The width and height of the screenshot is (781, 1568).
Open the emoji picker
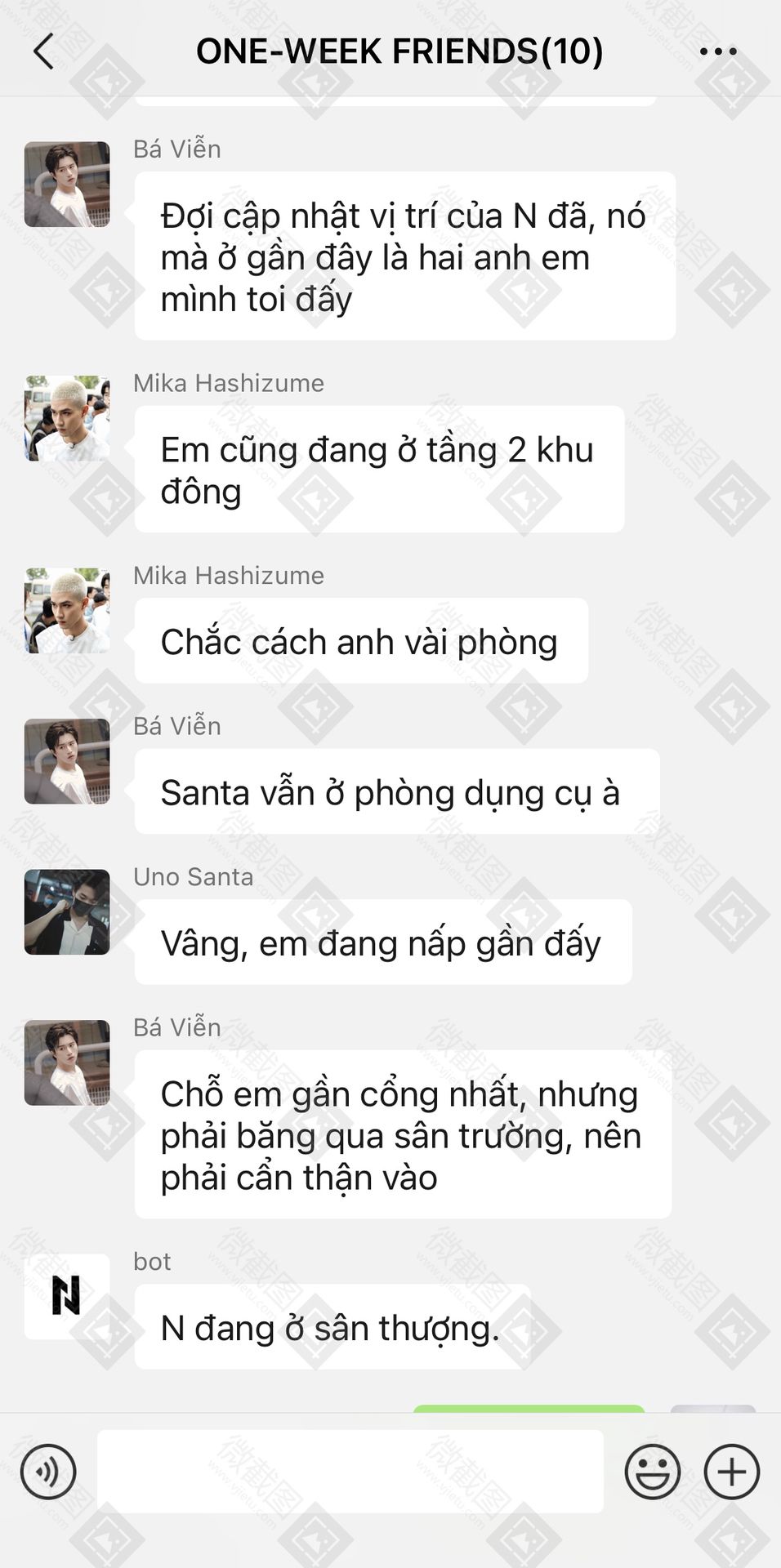(x=653, y=1472)
